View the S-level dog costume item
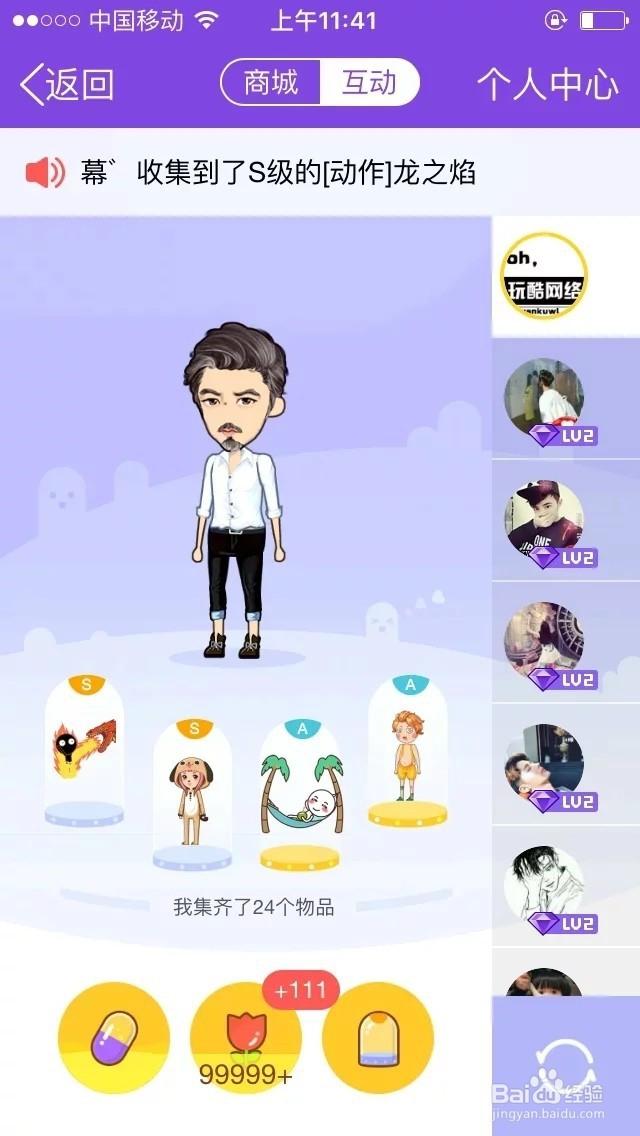Viewport: 640px width, 1136px height. tap(192, 793)
